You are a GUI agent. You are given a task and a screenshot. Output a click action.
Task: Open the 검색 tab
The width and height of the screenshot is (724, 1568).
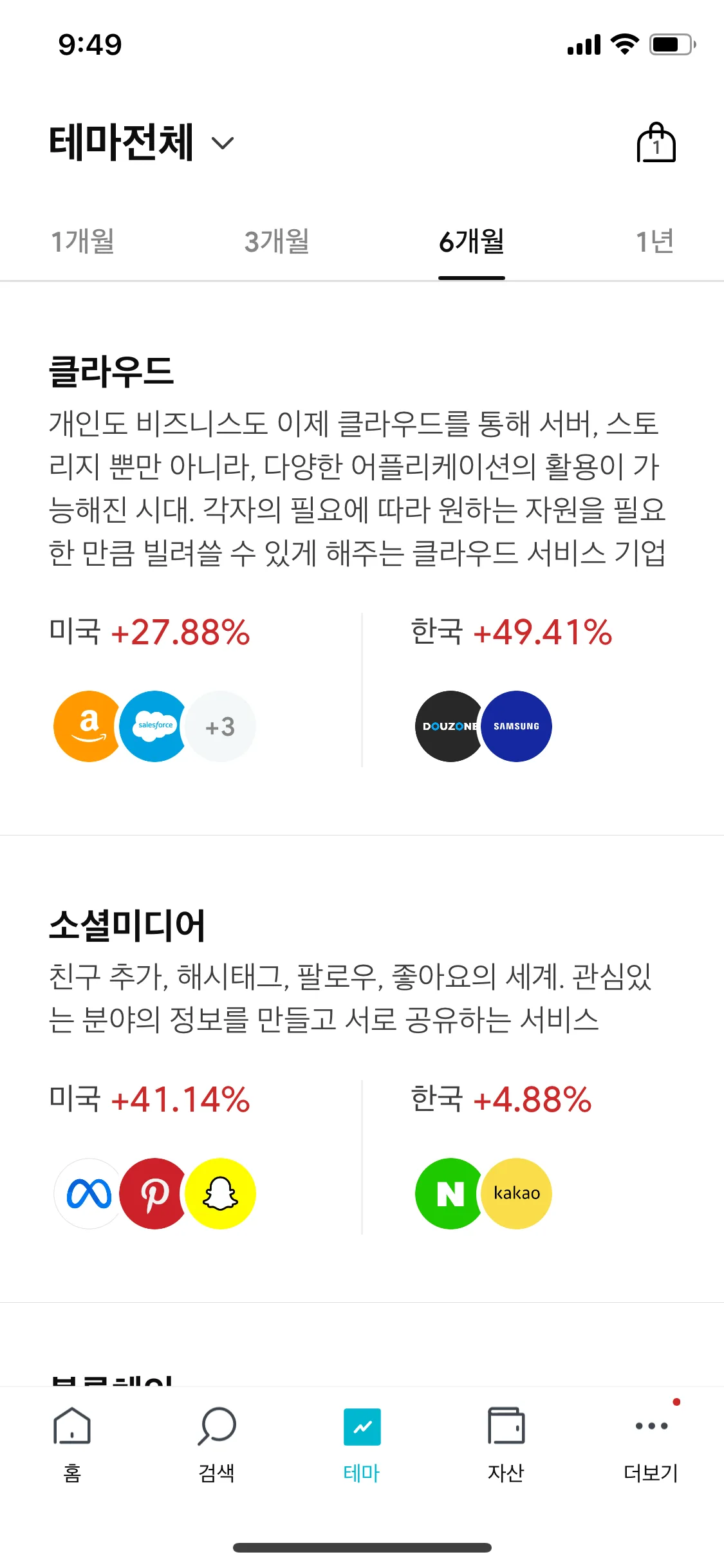point(217,1444)
